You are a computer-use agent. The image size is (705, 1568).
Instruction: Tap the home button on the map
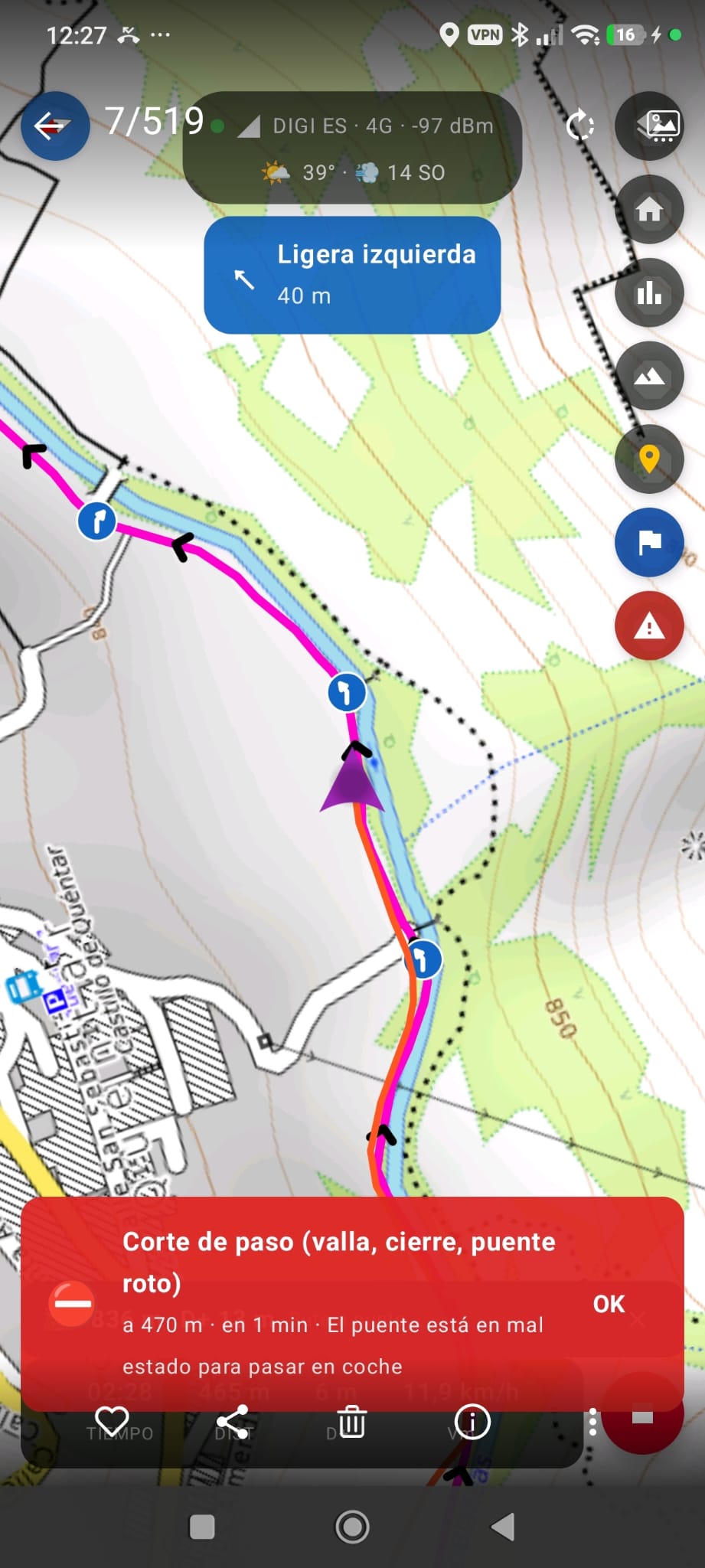pyautogui.click(x=649, y=209)
